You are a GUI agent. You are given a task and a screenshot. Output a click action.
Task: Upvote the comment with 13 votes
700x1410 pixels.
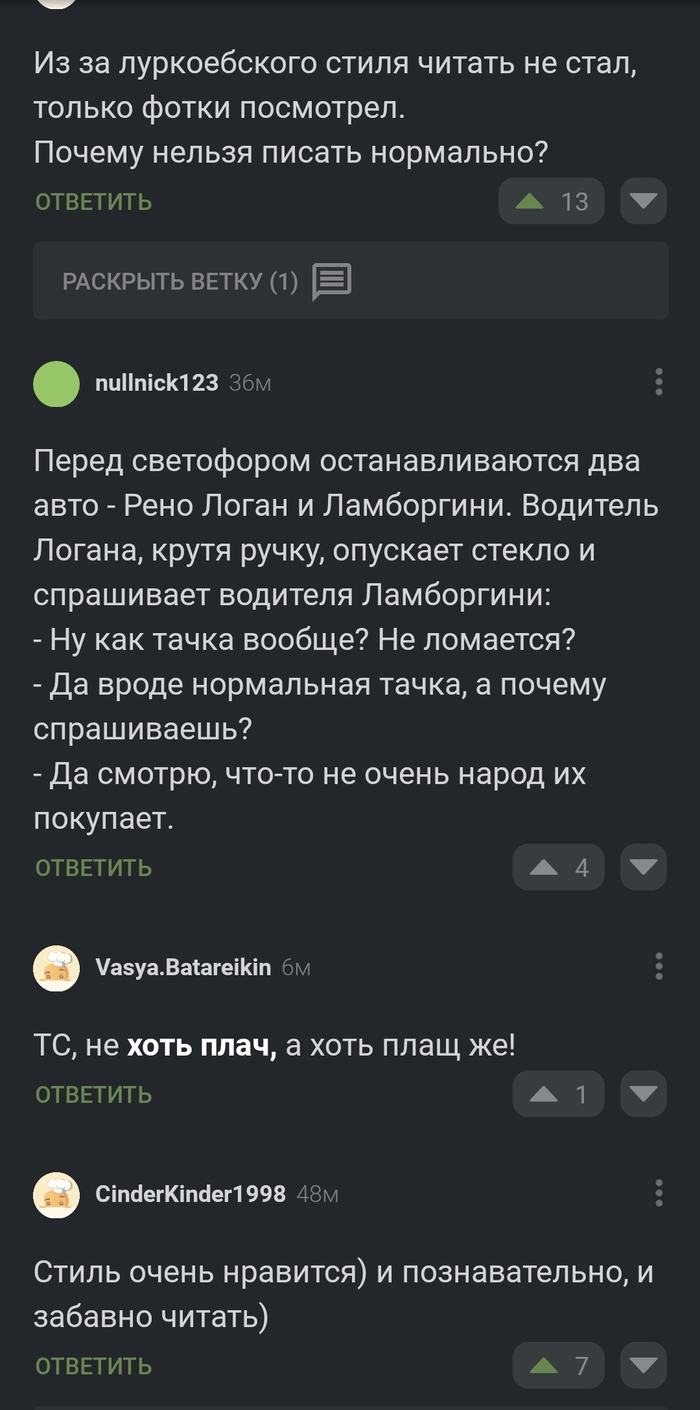pyautogui.click(x=551, y=202)
